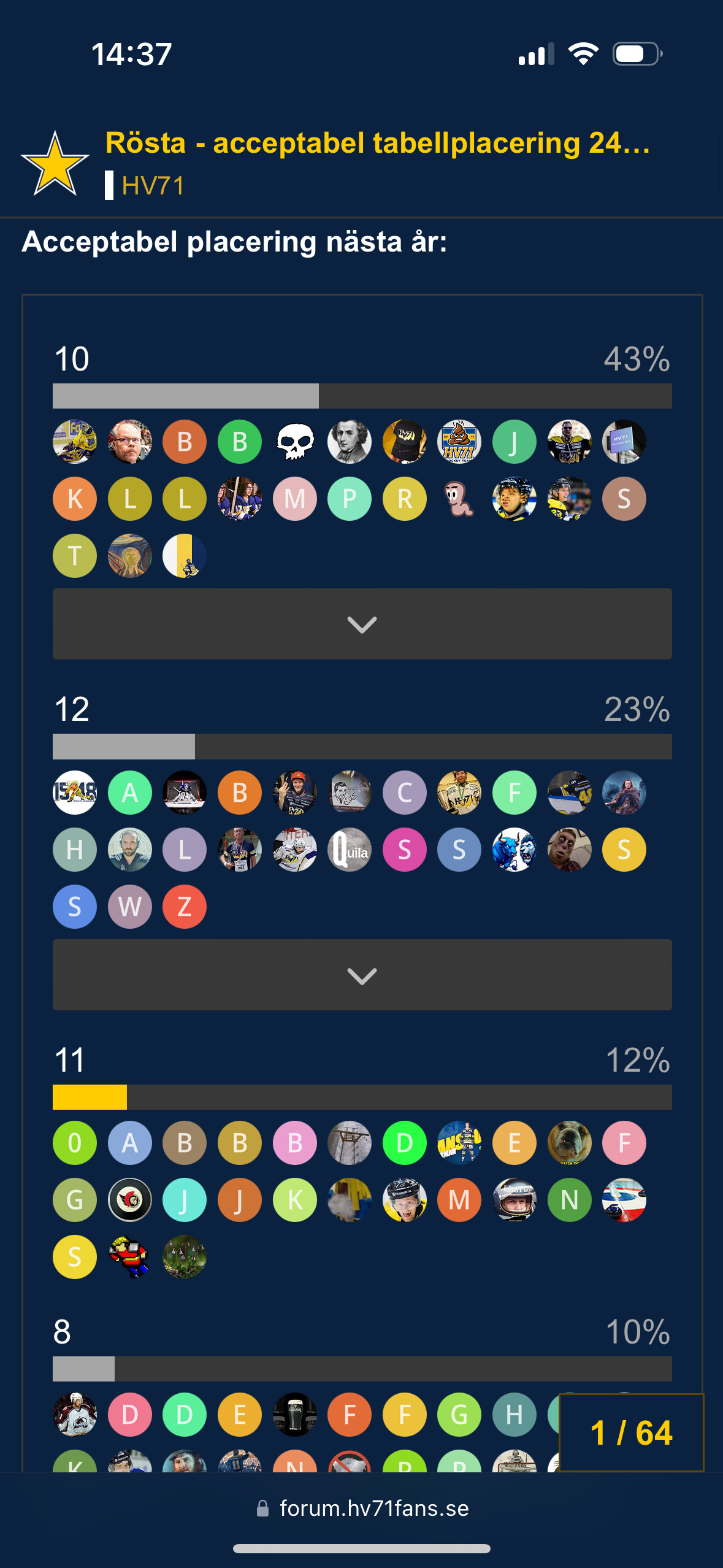The image size is (723, 1568).
Task: Open the W avatar under option 12
Action: [130, 907]
